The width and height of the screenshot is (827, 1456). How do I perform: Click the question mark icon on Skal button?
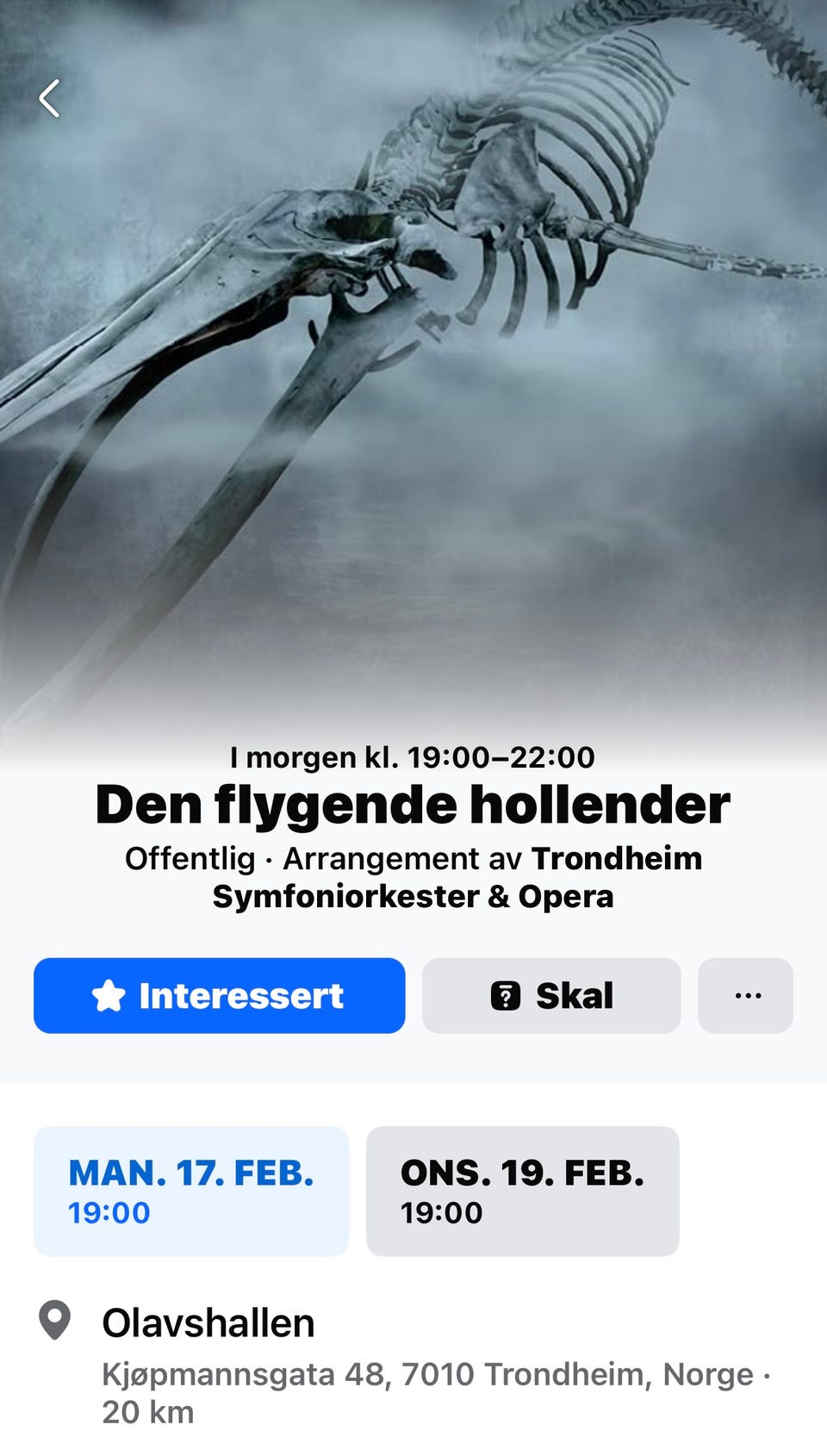(507, 995)
